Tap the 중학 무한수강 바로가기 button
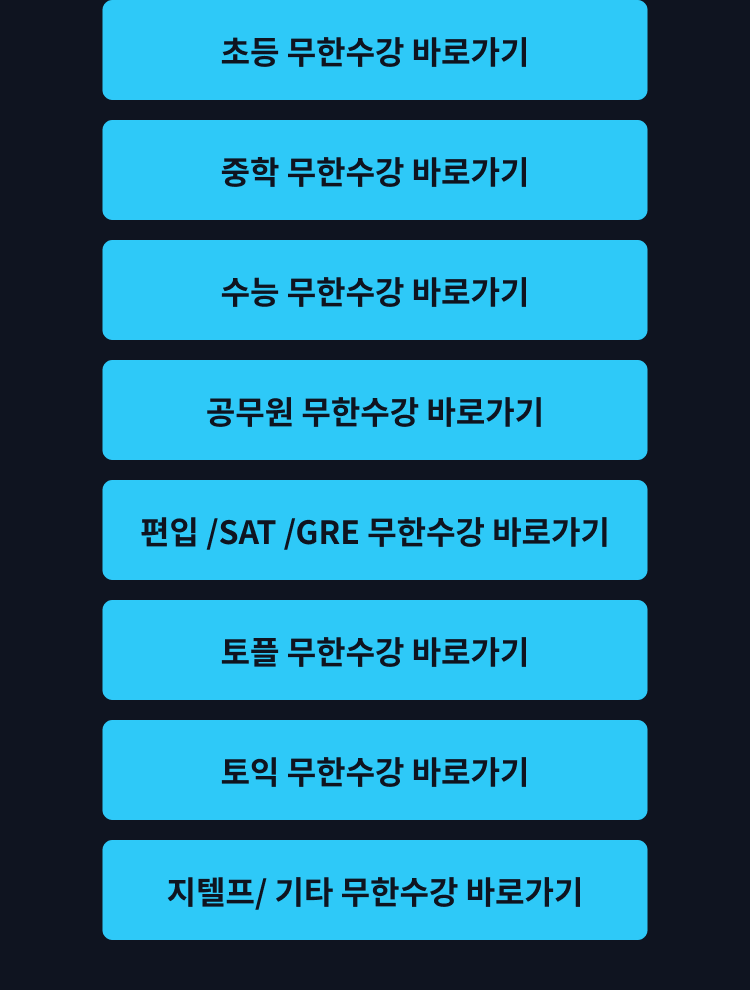750x990 pixels. pos(374,171)
